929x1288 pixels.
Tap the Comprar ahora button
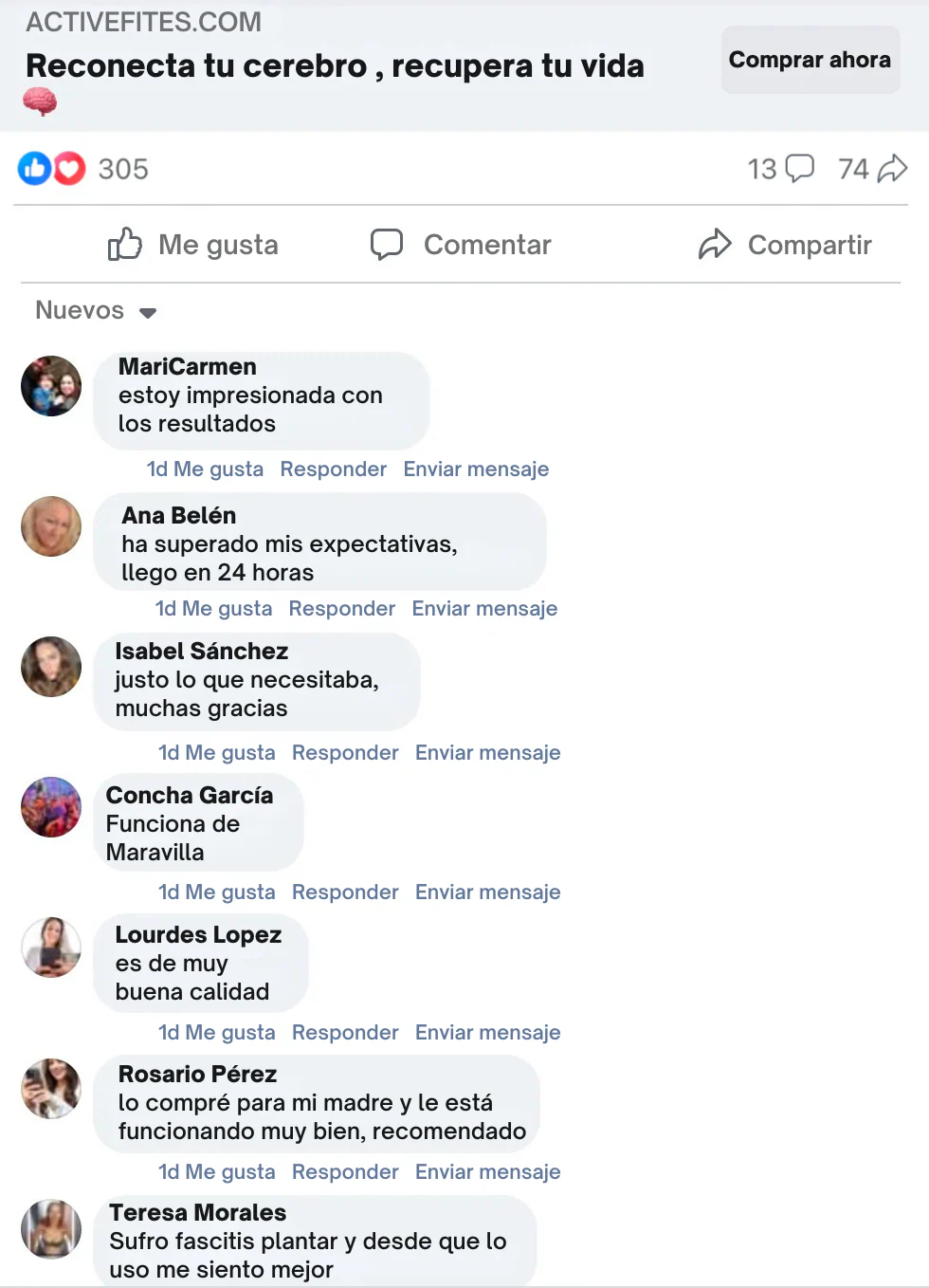(x=810, y=60)
